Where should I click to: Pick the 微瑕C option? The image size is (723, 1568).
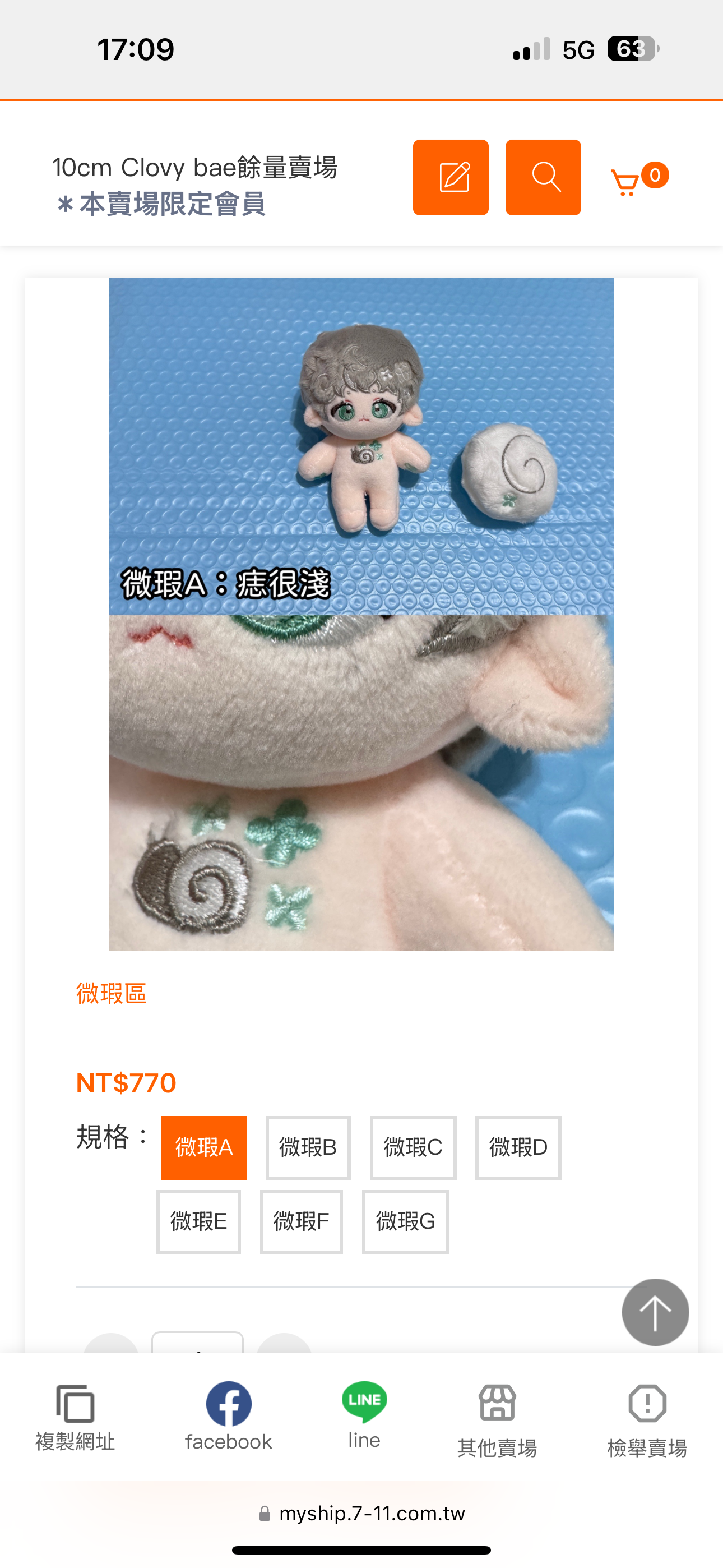[413, 1147]
